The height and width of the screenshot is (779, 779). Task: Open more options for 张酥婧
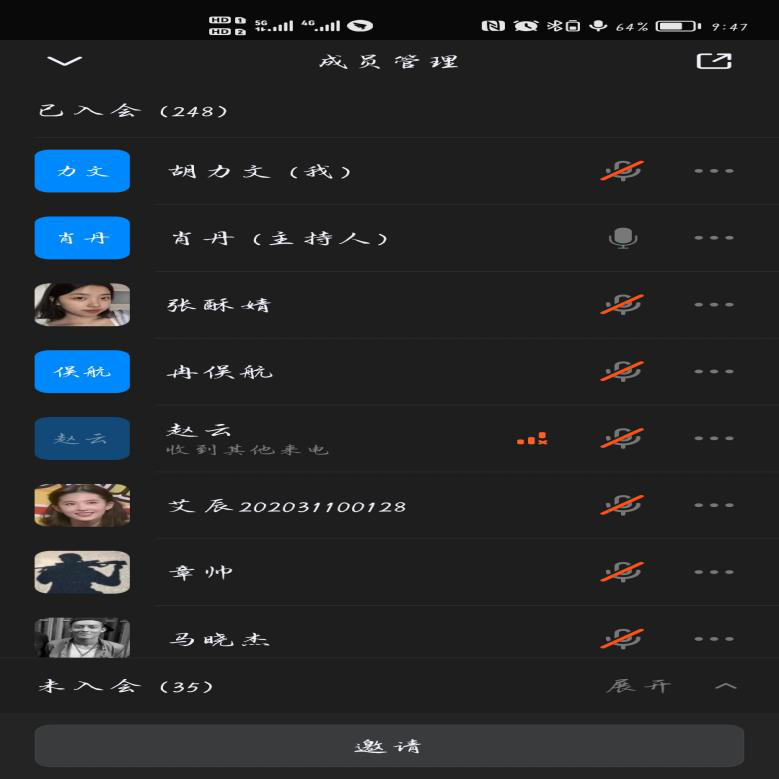tap(714, 304)
